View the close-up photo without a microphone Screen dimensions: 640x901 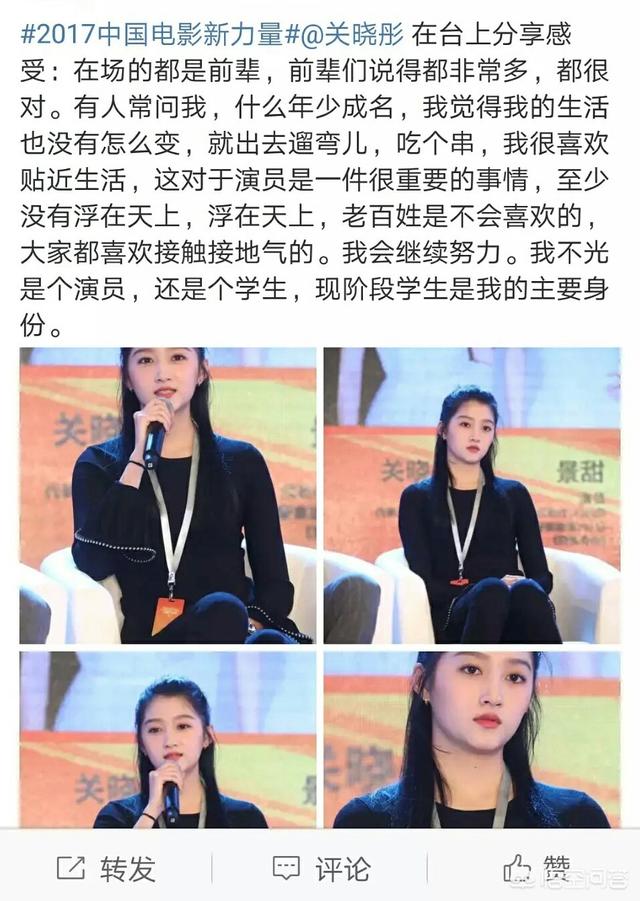472,739
